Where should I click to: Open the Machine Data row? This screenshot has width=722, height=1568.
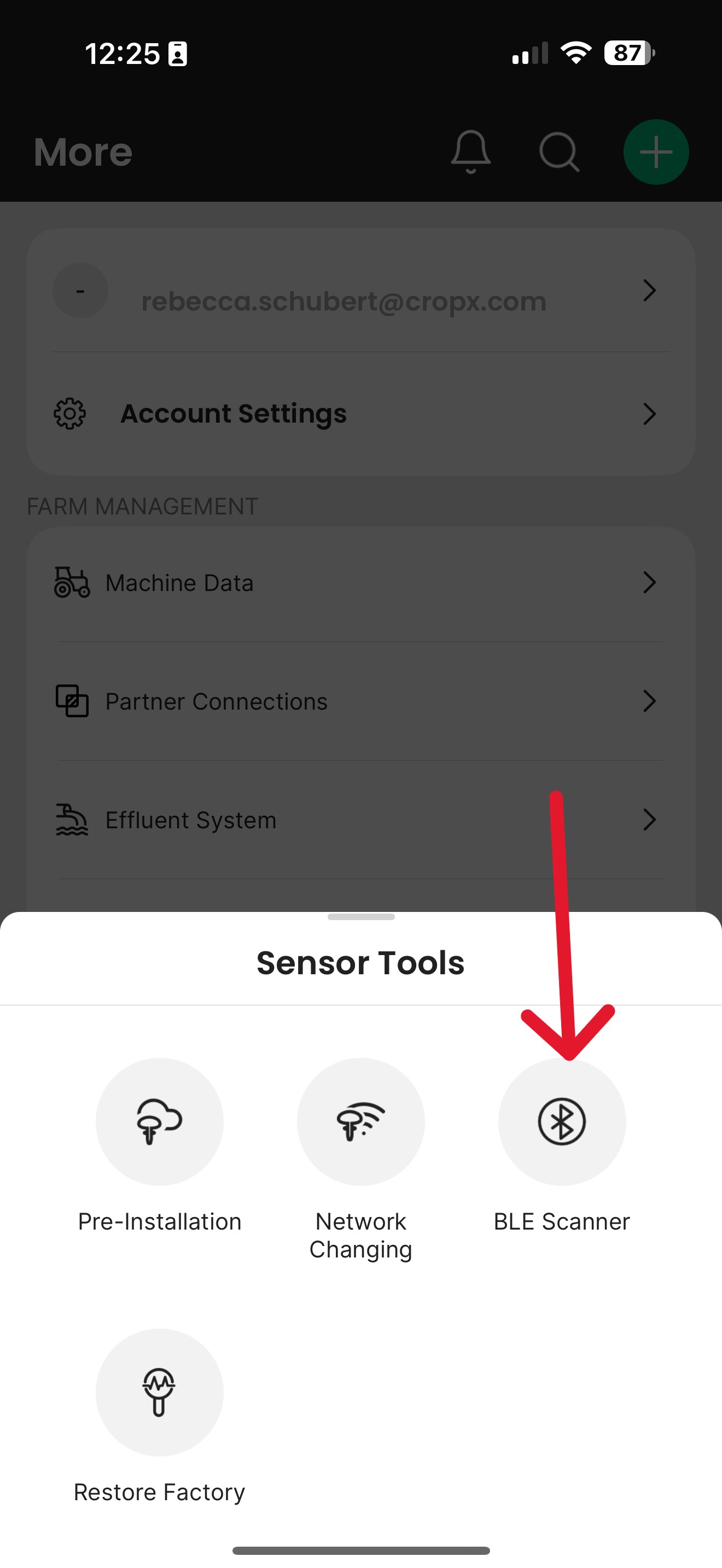pyautogui.click(x=360, y=582)
